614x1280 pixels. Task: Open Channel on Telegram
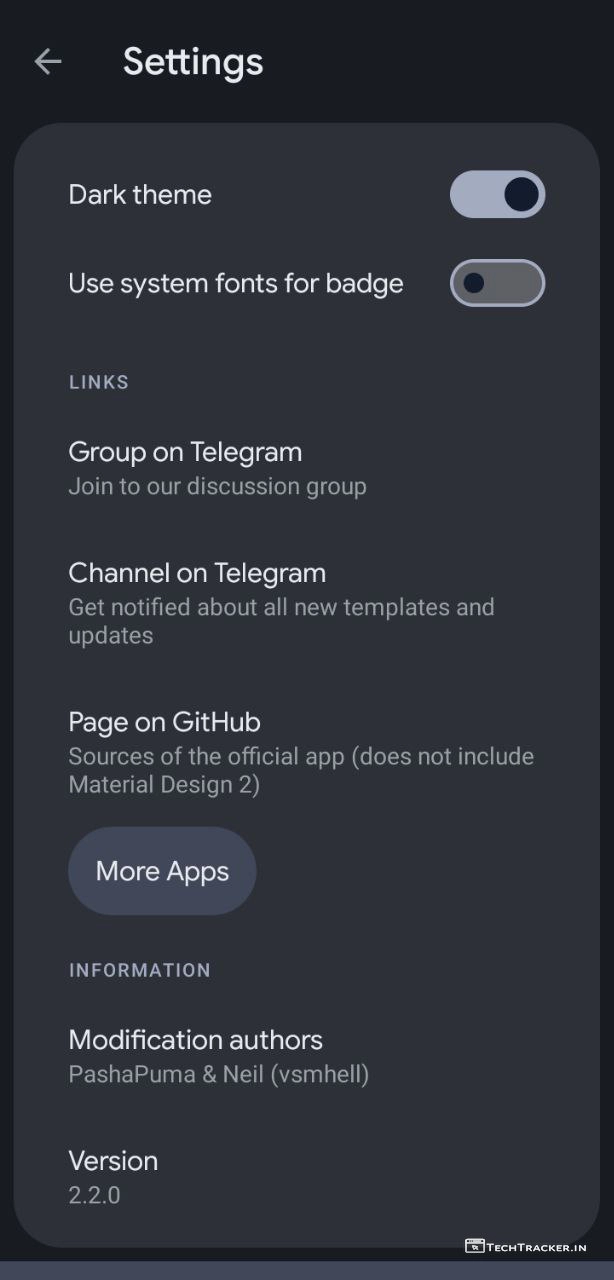click(280, 603)
